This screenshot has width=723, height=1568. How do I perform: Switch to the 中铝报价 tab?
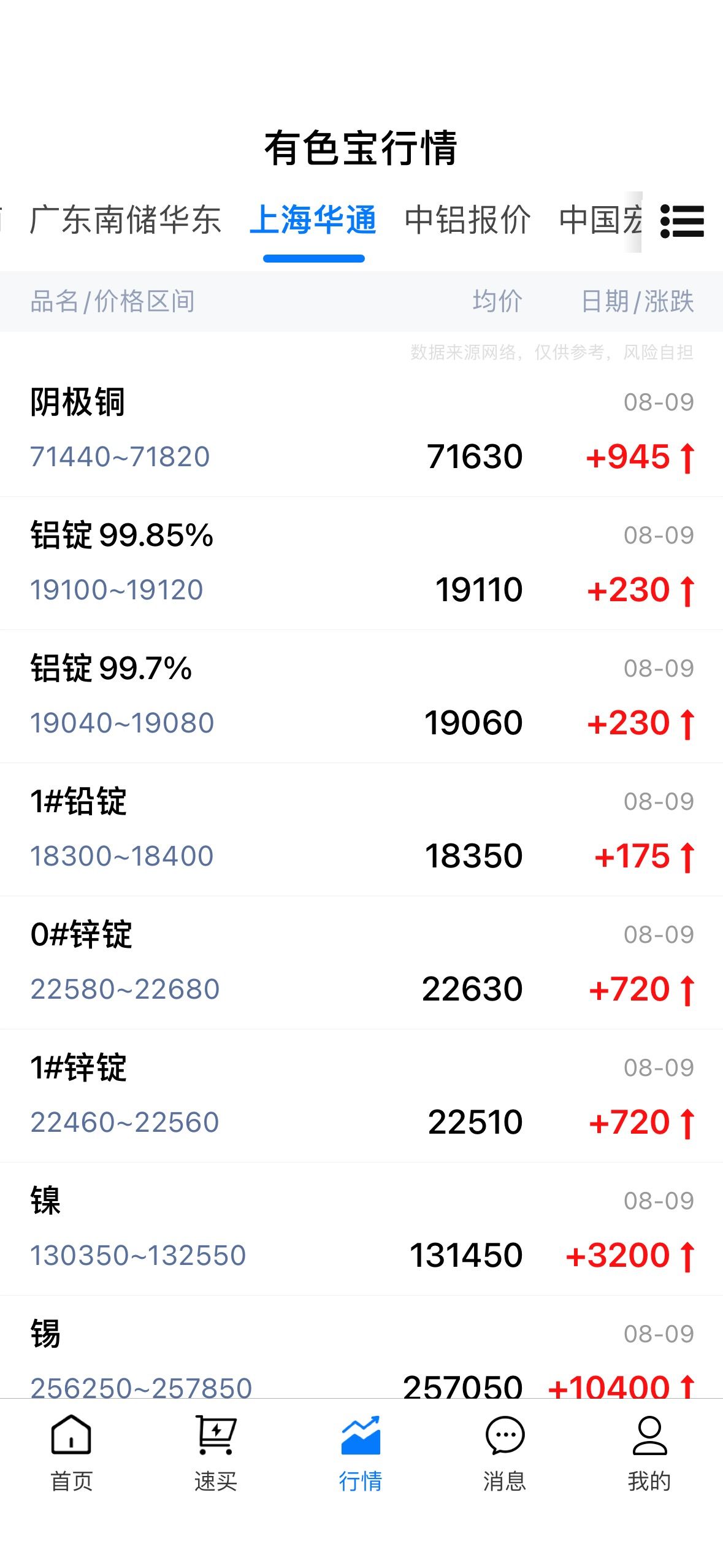(467, 220)
